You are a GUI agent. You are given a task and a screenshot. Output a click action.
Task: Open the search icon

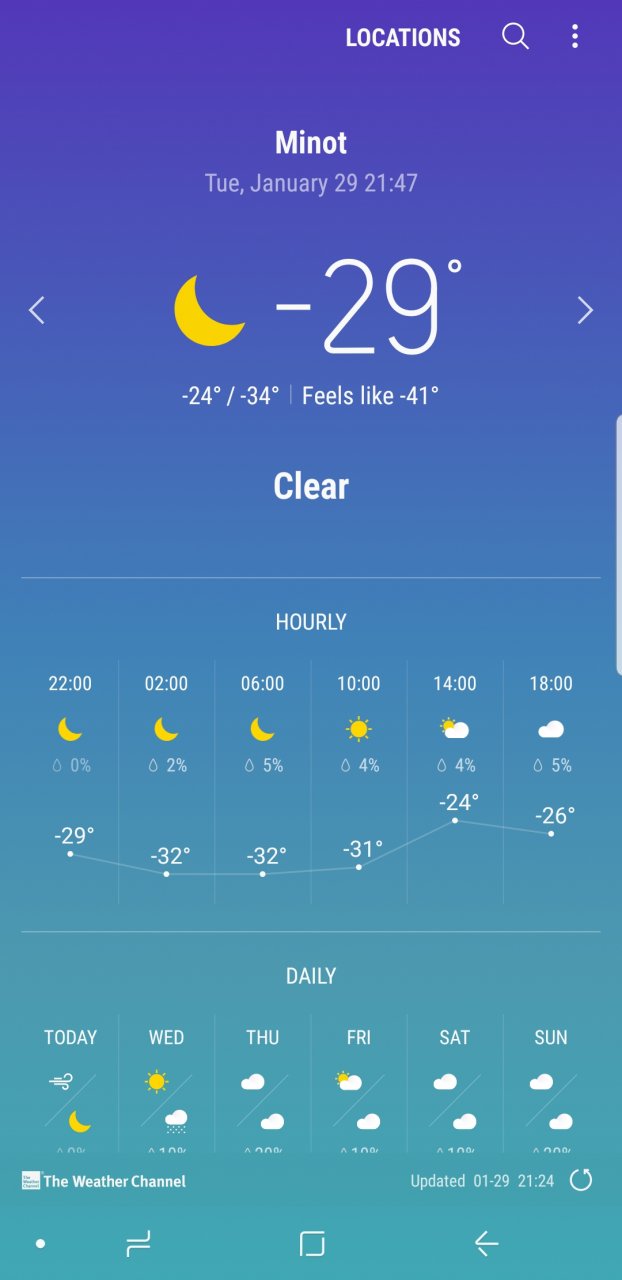[x=515, y=37]
